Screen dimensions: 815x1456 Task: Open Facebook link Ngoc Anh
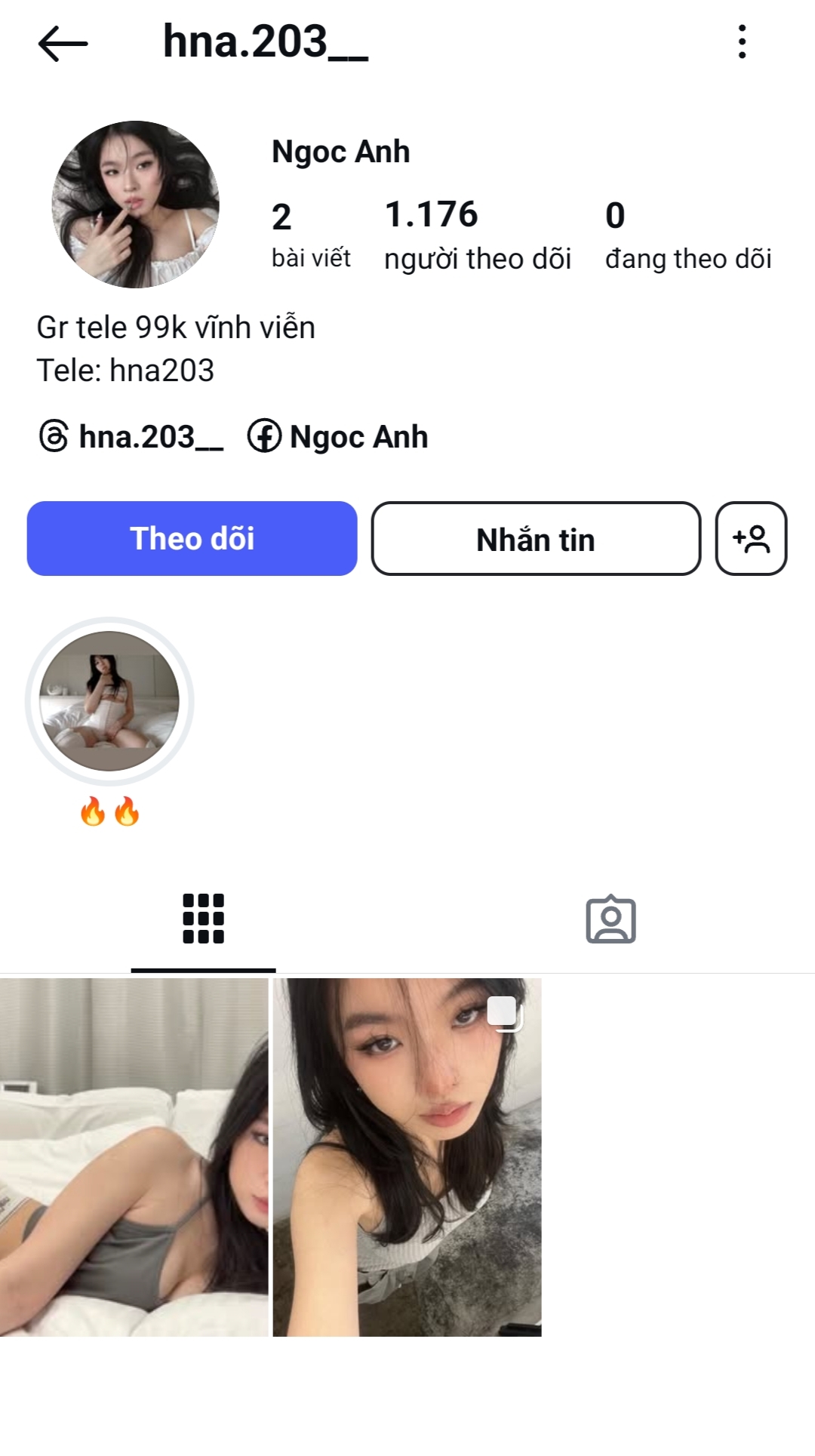coord(338,437)
